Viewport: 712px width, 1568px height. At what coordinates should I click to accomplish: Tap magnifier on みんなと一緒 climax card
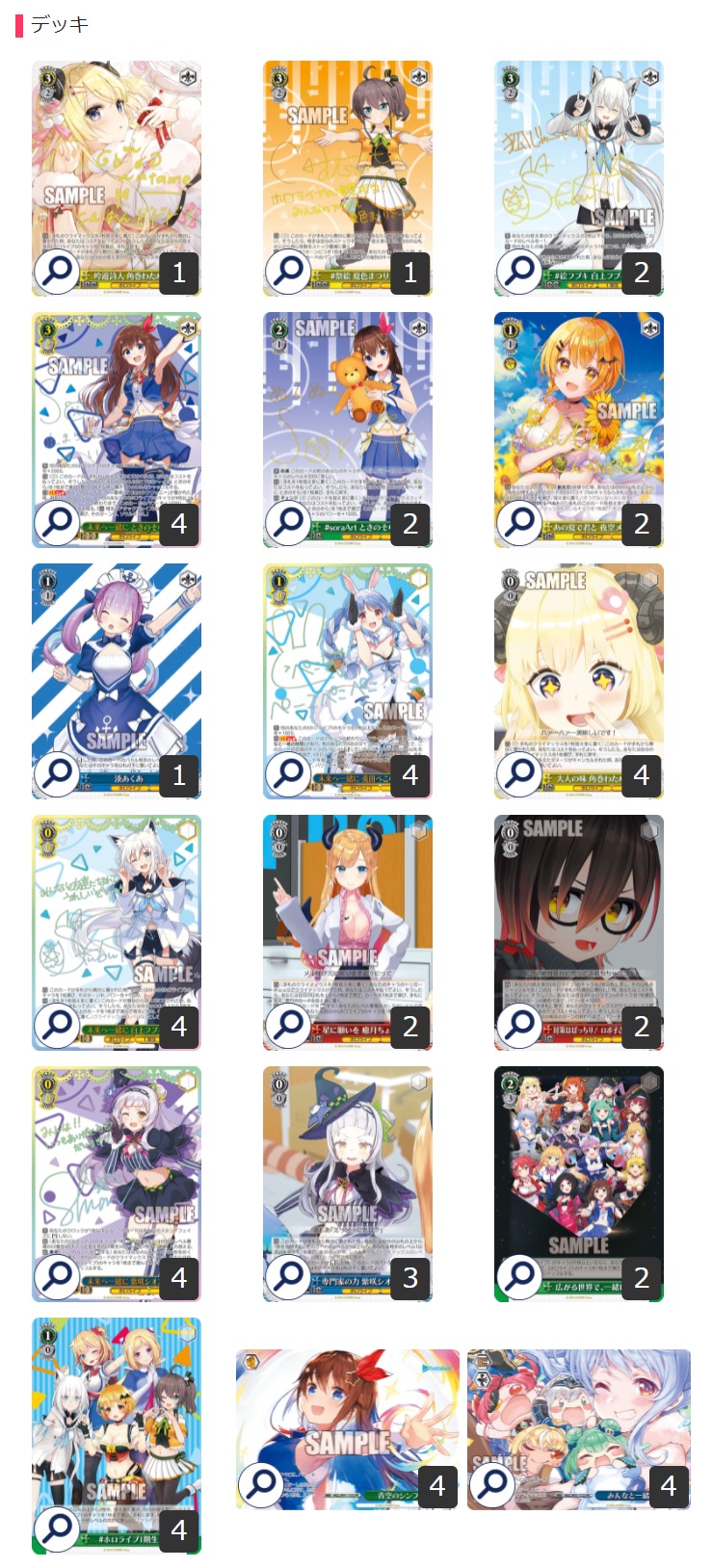pyautogui.click(x=492, y=1486)
